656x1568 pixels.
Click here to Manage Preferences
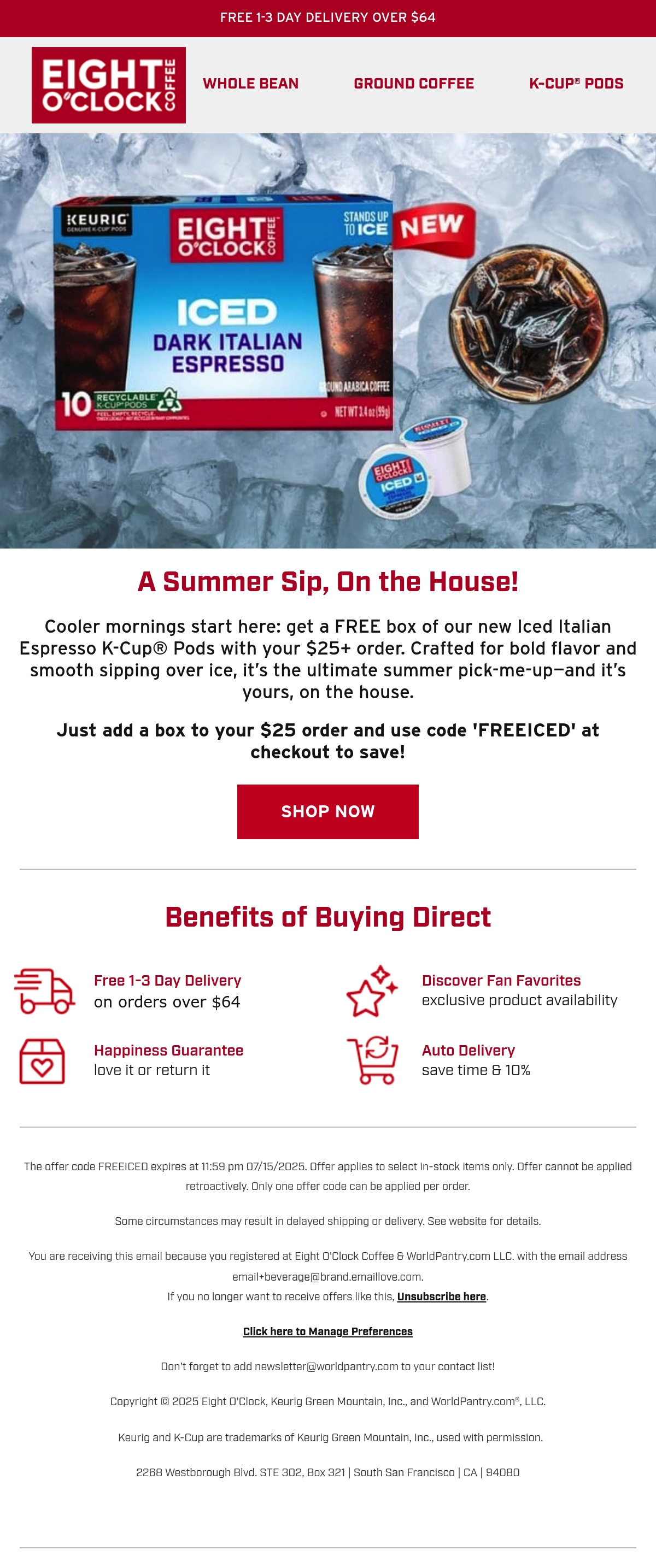(x=327, y=1331)
